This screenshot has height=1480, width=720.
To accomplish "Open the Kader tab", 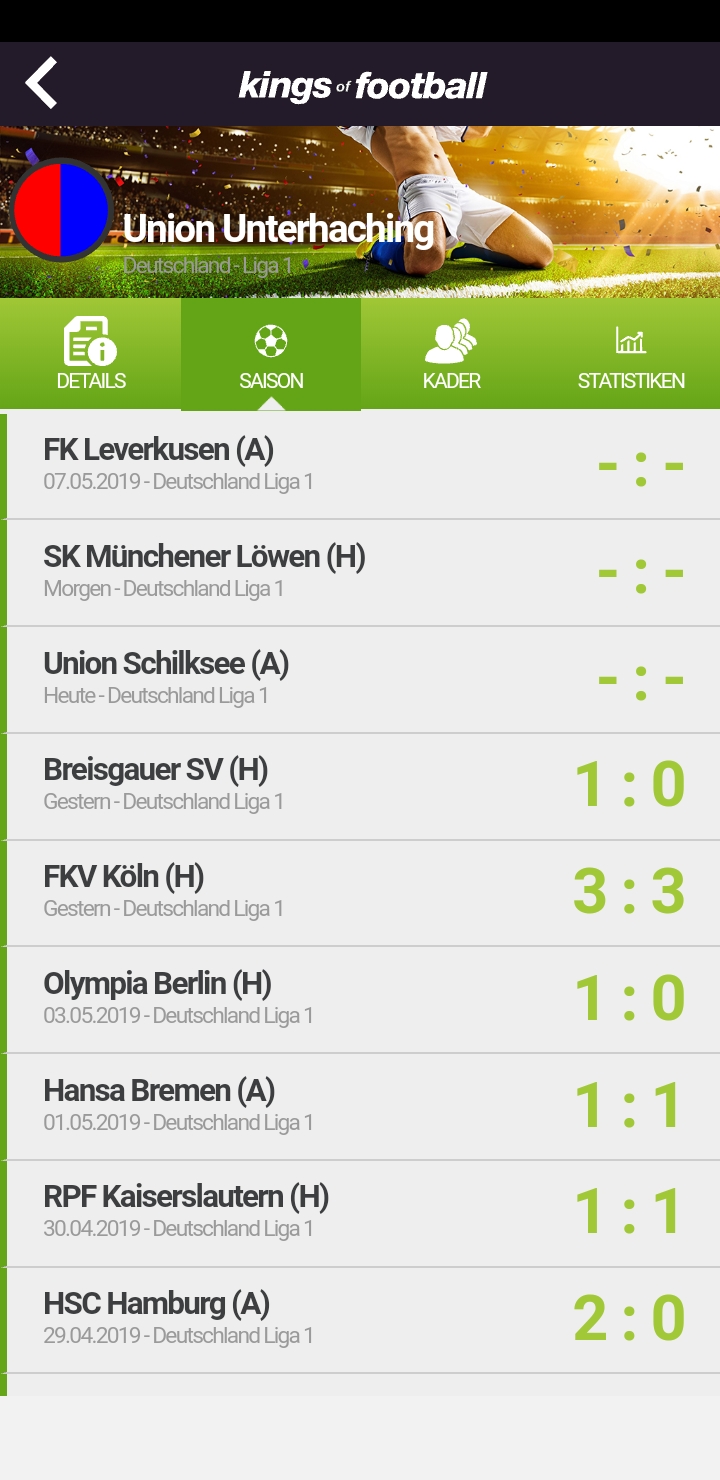I will [x=451, y=355].
